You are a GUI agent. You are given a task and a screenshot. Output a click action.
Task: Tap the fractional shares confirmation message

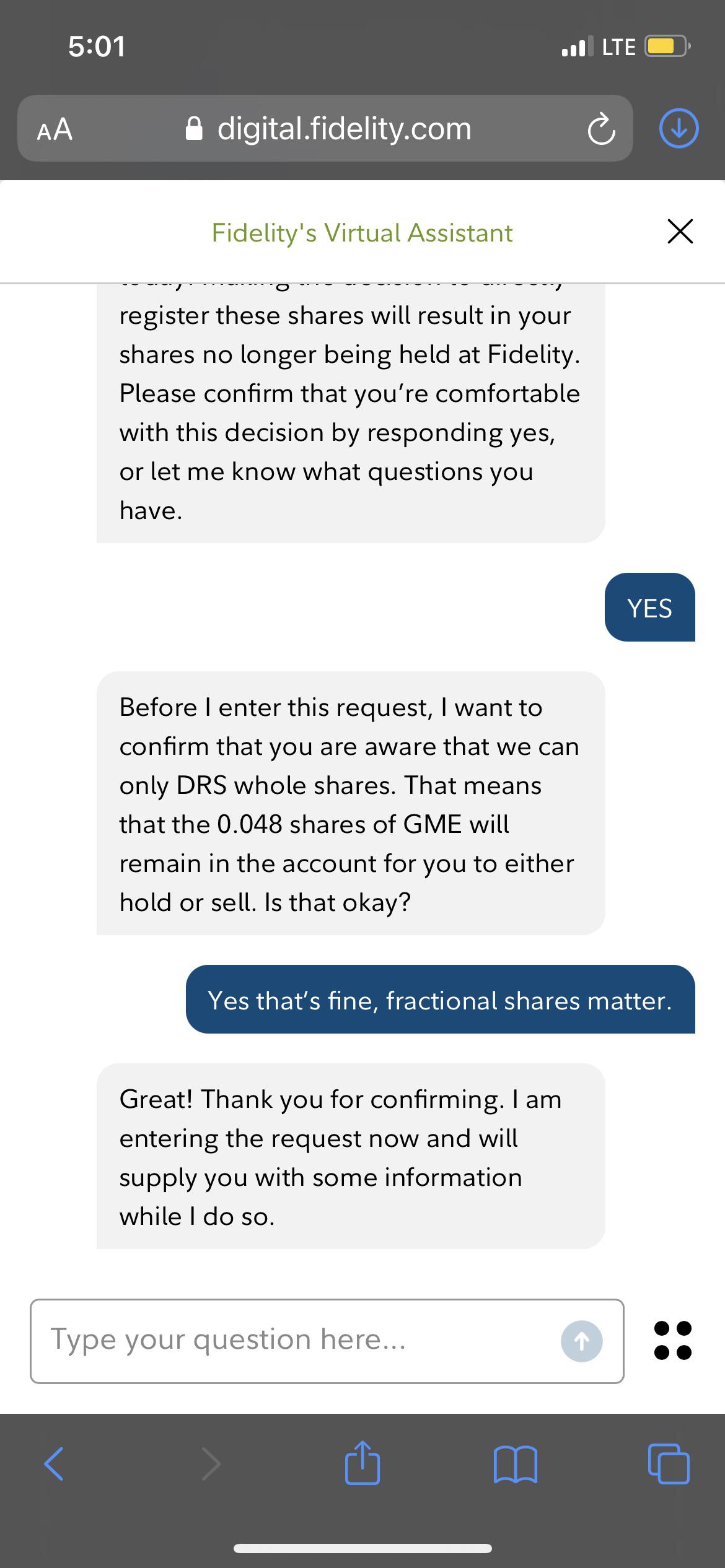(440, 1000)
